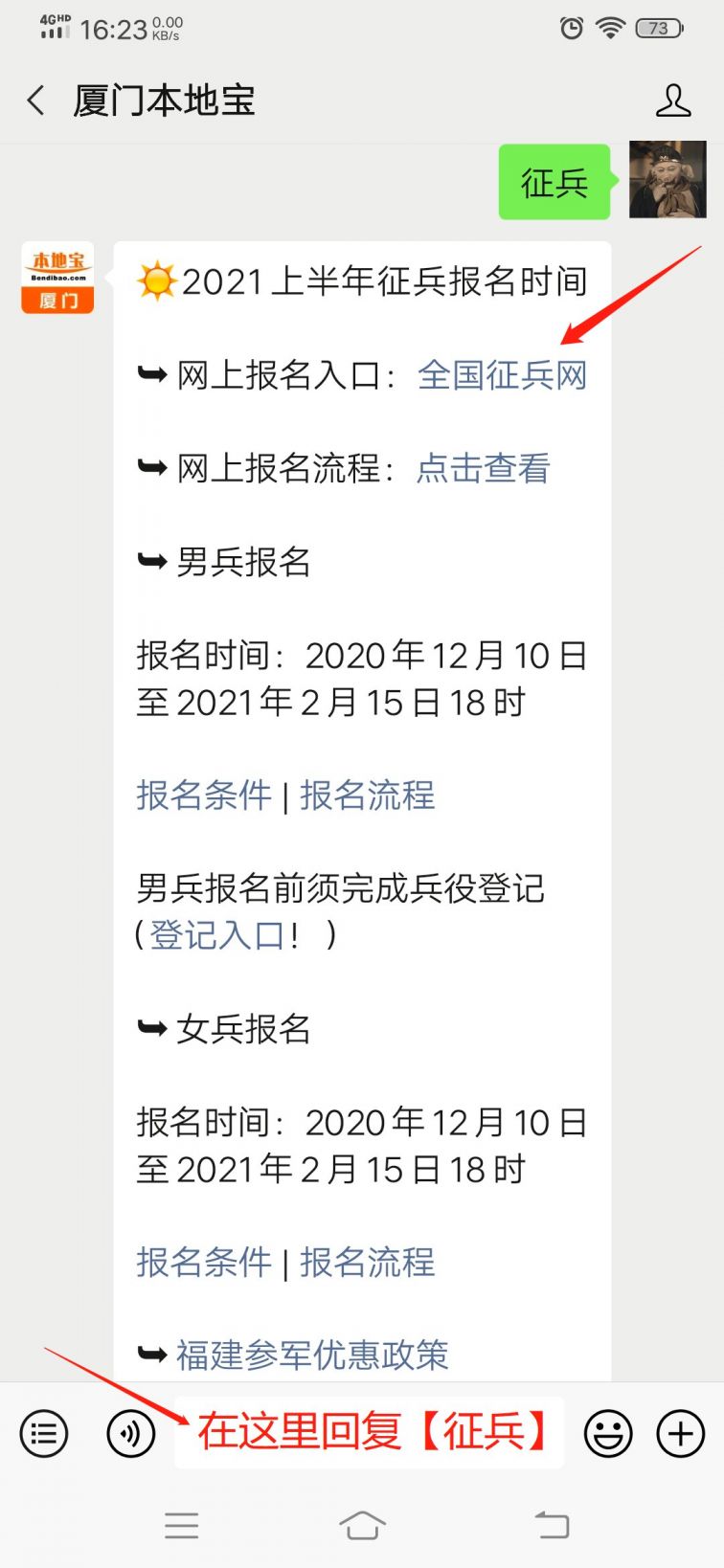The image size is (724, 1568).
Task: Switch to voice input
Action: (131, 1433)
